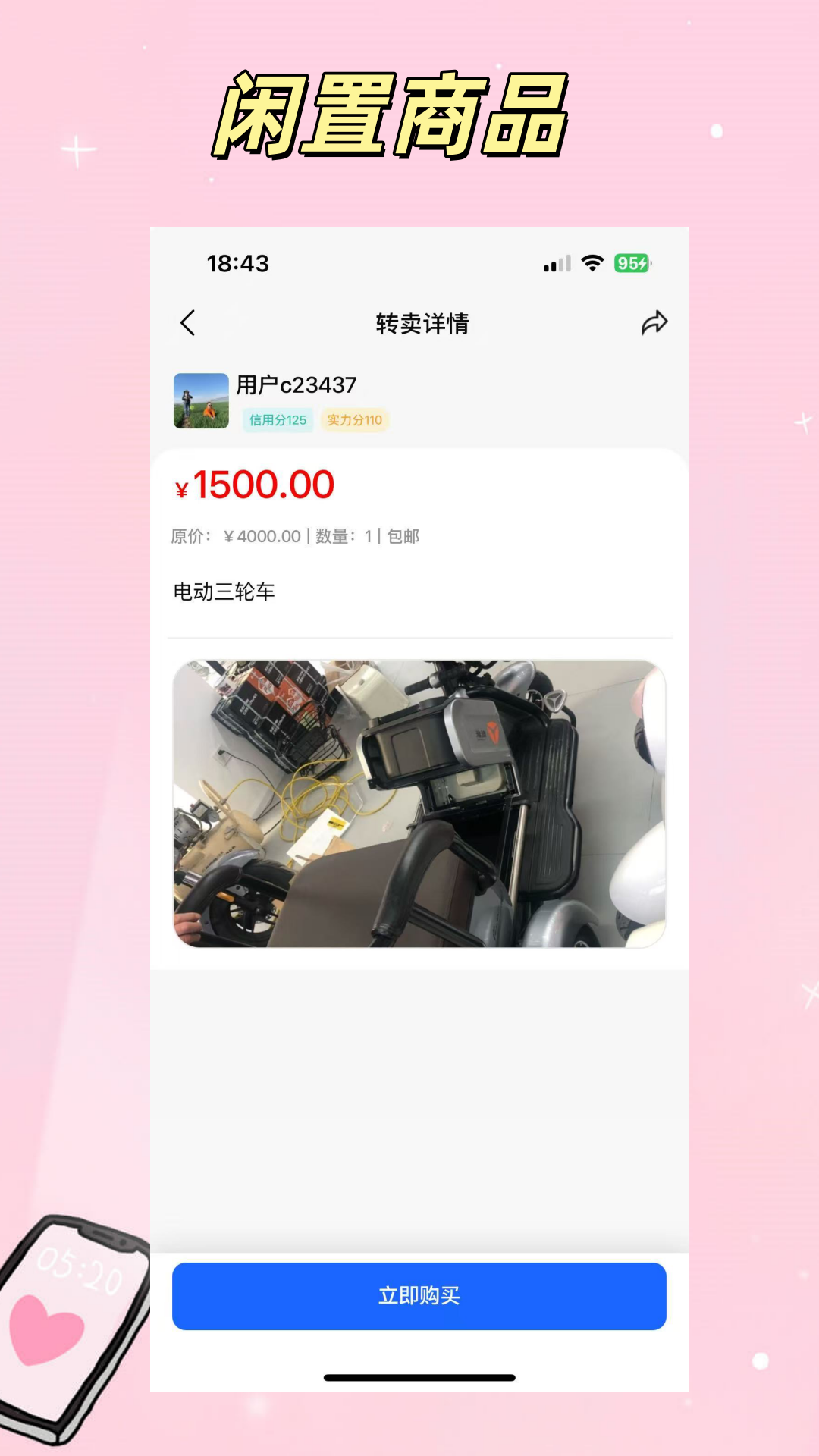Tap the 包邮 free shipping label
The image size is (819, 1456).
(x=406, y=536)
